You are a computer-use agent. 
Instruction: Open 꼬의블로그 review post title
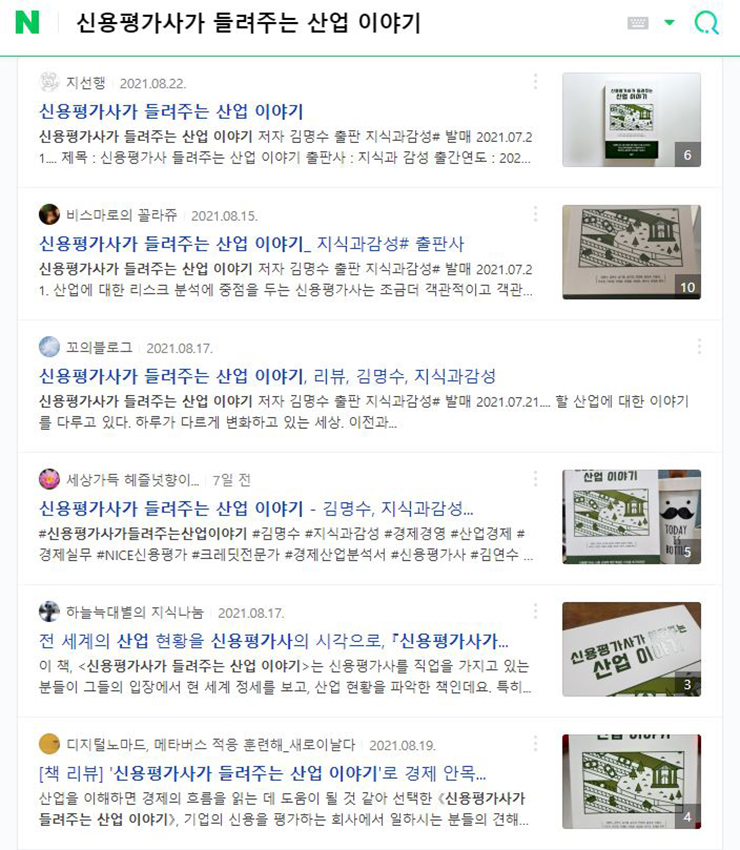click(x=267, y=376)
